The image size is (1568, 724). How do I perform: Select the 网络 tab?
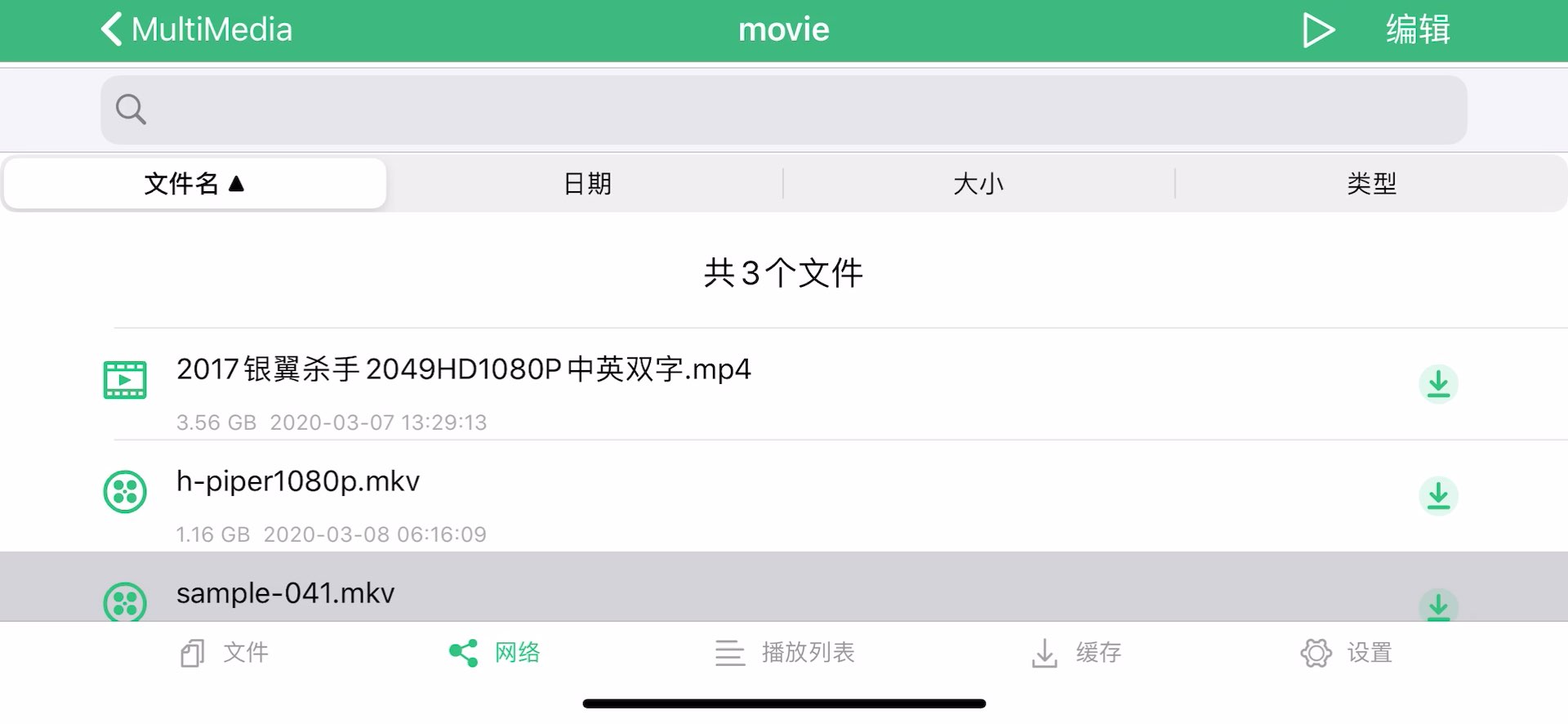[x=495, y=653]
